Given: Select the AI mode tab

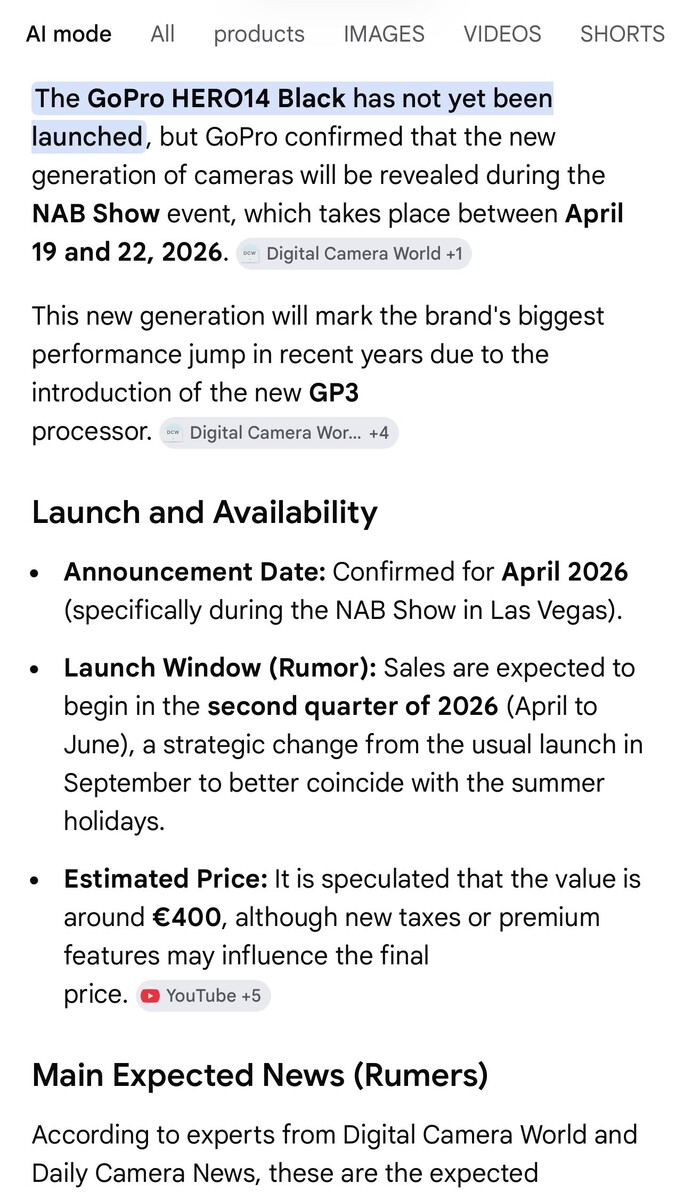Looking at the screenshot, I should click(x=68, y=34).
